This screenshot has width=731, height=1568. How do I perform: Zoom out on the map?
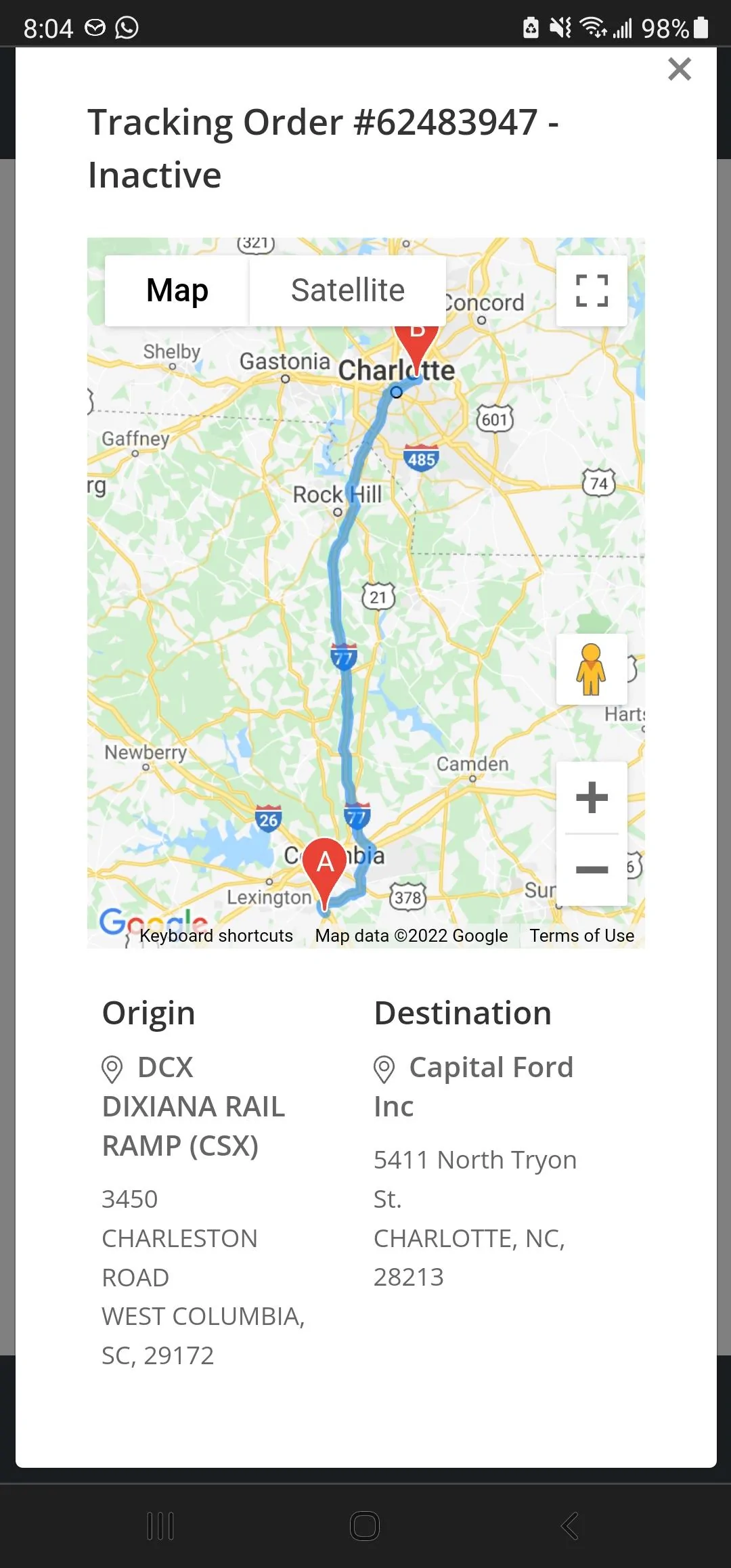coord(592,869)
